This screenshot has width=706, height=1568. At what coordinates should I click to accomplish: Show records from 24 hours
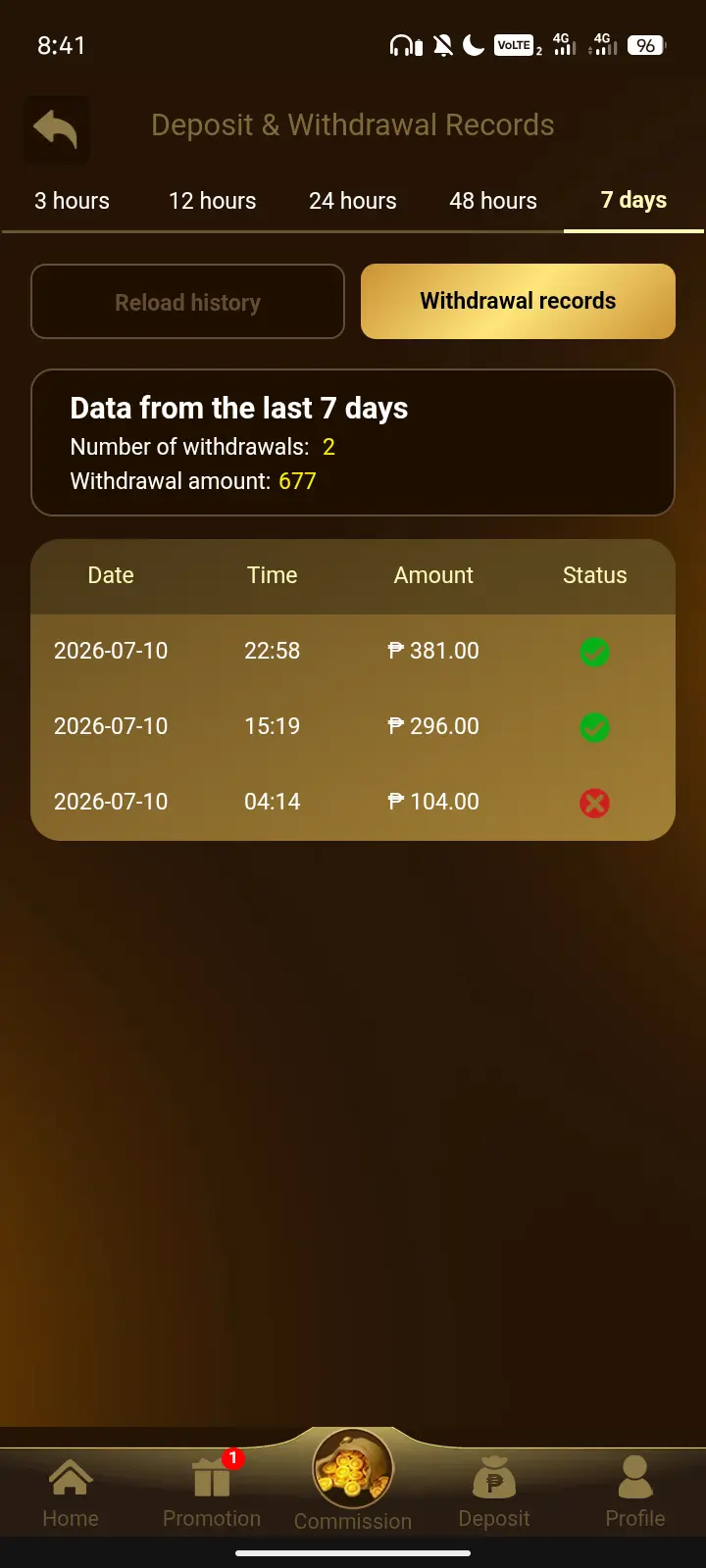[353, 201]
